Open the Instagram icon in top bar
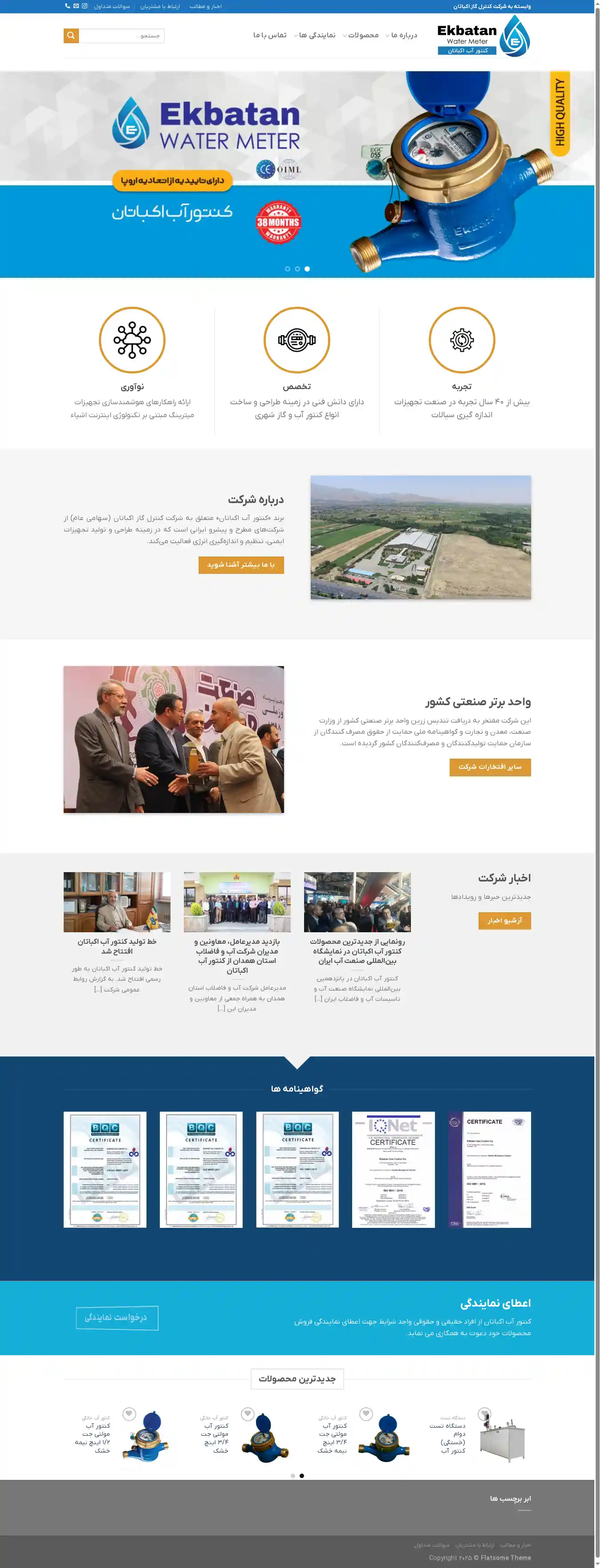This screenshot has height=1568, width=601. tap(85, 6)
